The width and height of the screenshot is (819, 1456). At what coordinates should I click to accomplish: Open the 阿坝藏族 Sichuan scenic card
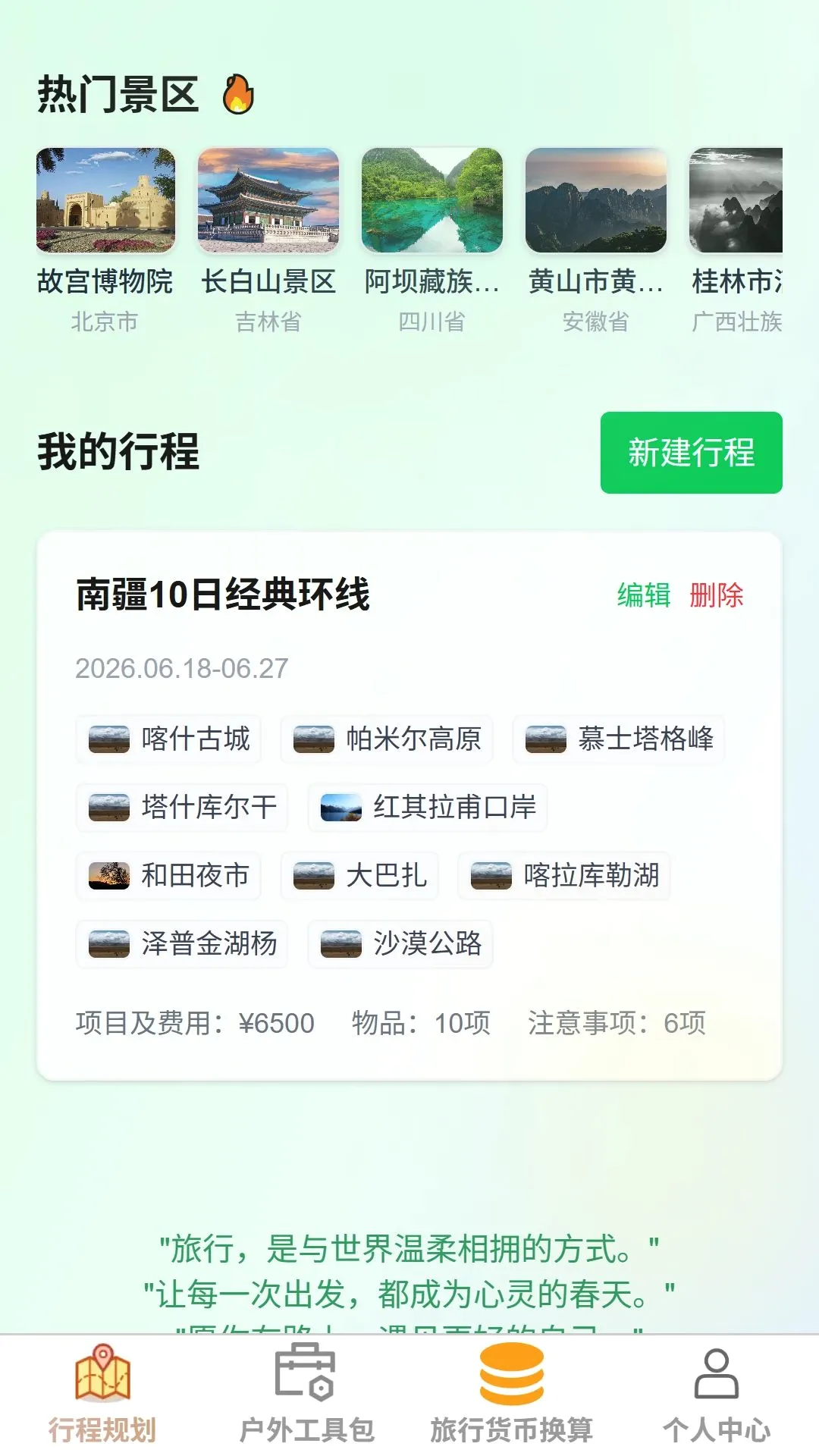click(432, 241)
